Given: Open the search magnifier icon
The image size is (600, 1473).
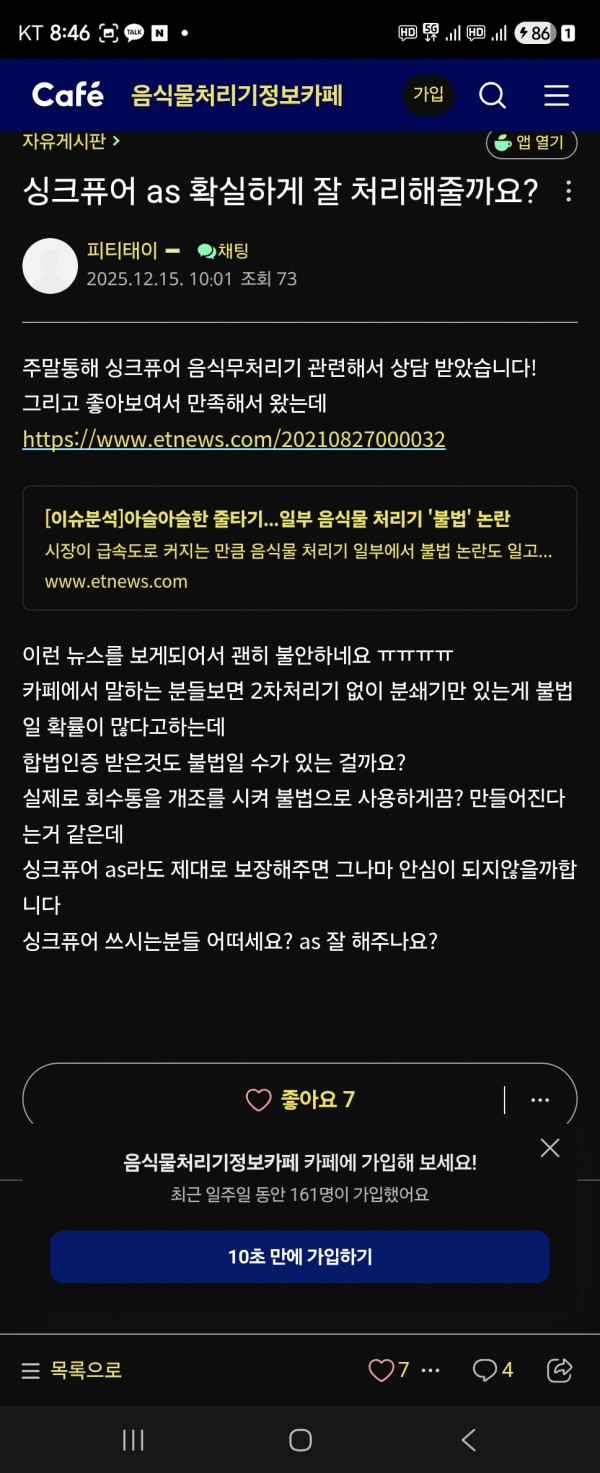Looking at the screenshot, I should pos(492,95).
